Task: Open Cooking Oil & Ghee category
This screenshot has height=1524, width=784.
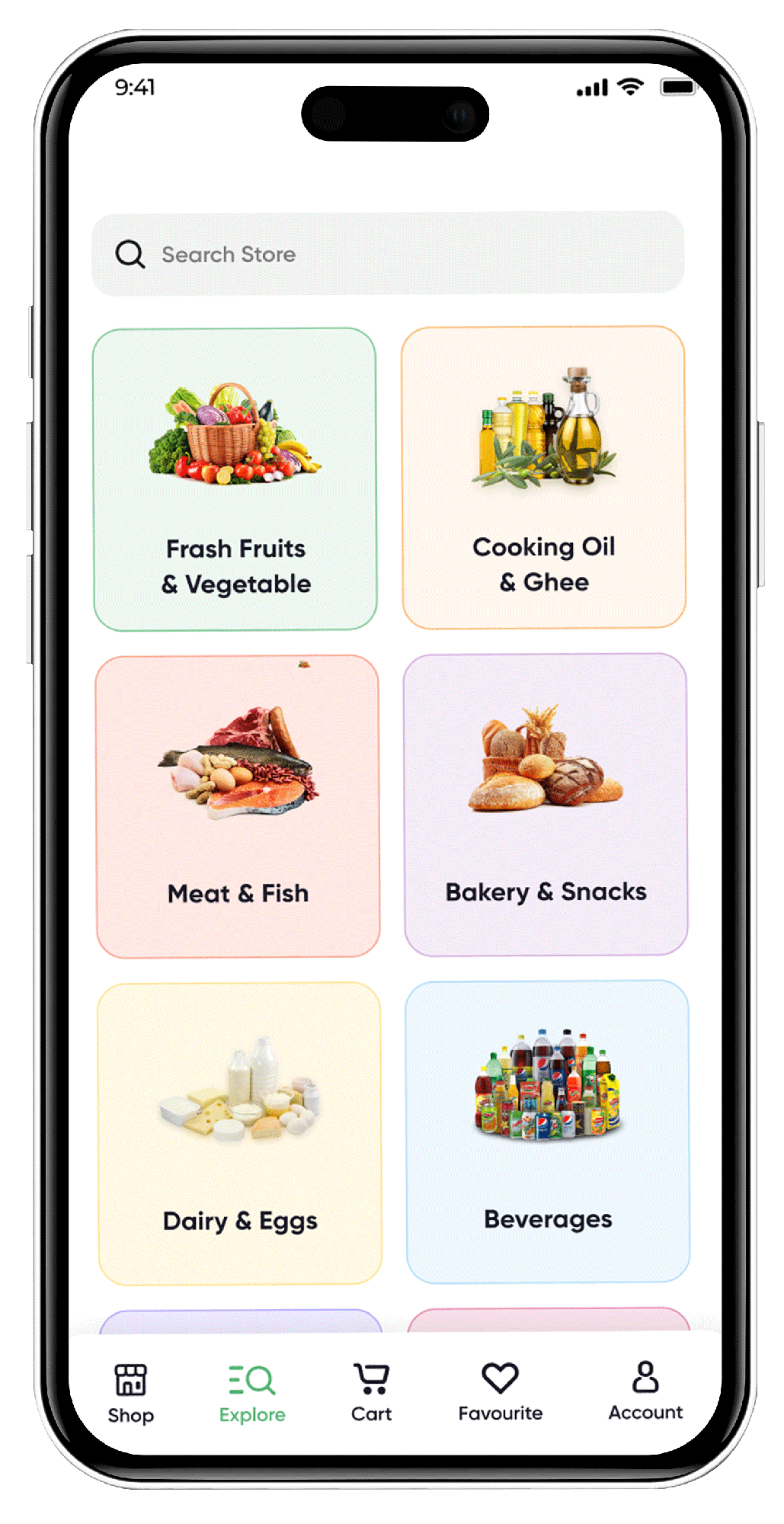Action: (543, 477)
